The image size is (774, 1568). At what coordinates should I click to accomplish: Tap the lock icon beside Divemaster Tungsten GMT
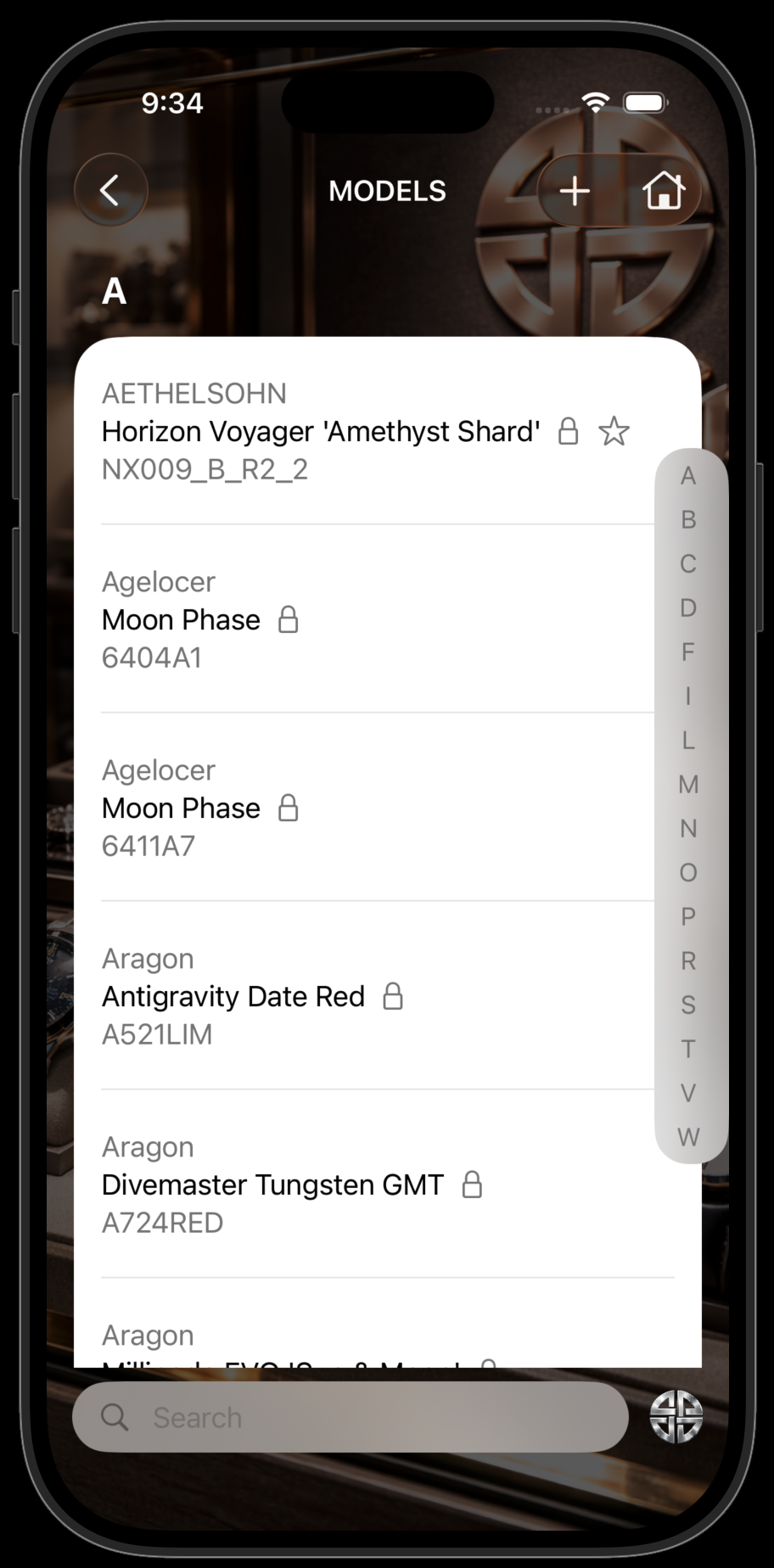coord(472,1184)
